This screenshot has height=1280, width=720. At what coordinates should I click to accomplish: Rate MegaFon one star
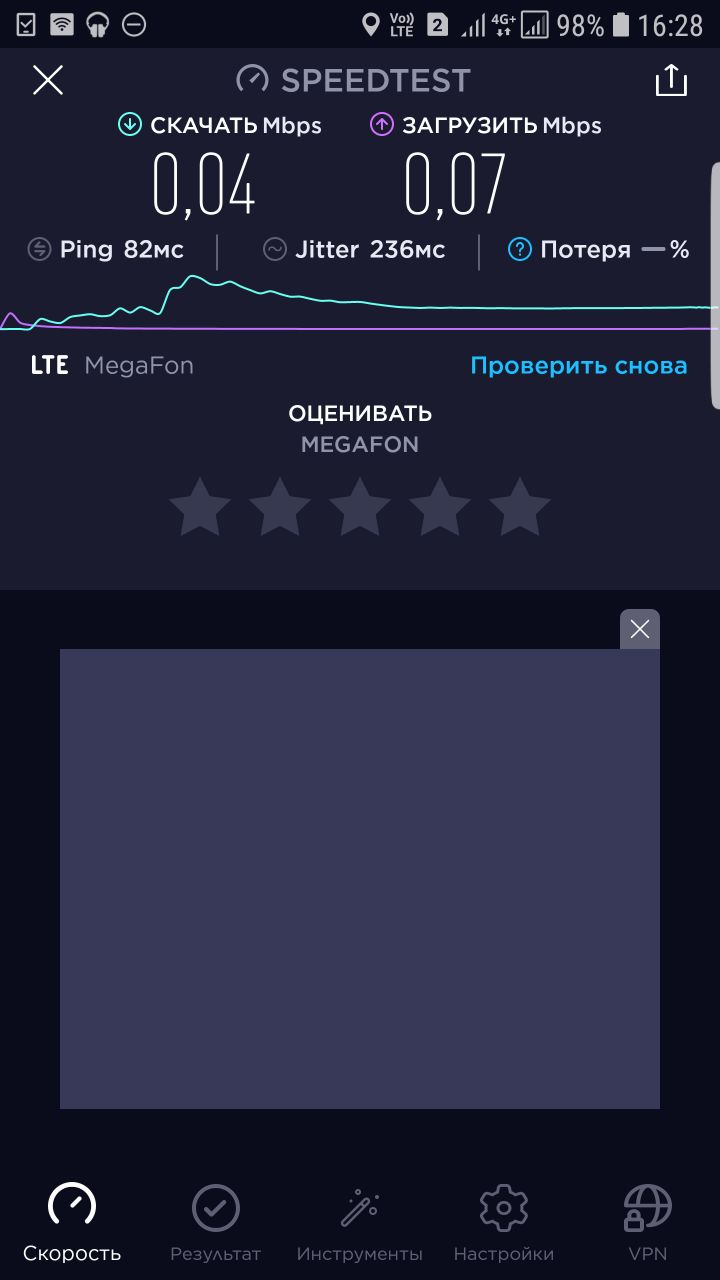pos(200,507)
